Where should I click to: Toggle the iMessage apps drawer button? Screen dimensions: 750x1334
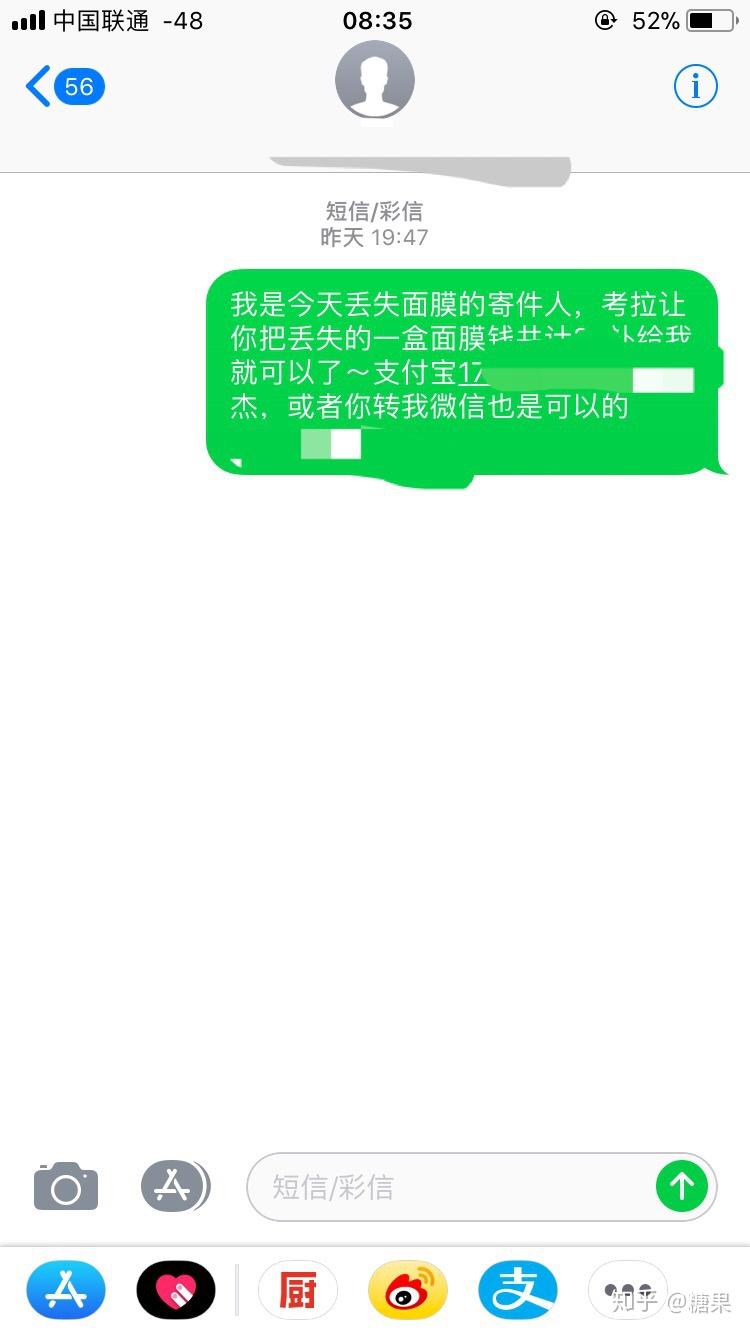(x=174, y=1187)
